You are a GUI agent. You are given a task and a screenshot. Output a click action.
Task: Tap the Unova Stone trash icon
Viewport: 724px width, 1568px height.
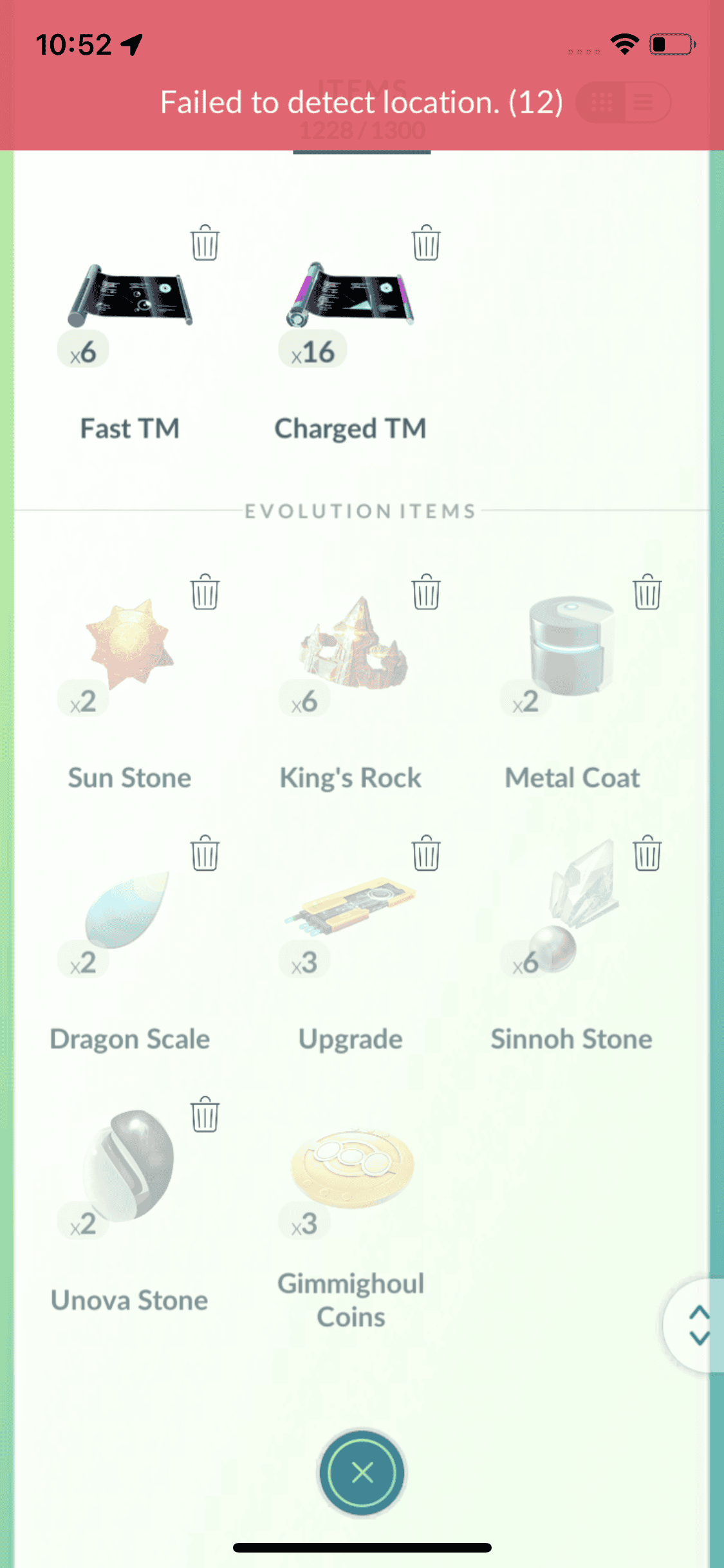tap(205, 1115)
